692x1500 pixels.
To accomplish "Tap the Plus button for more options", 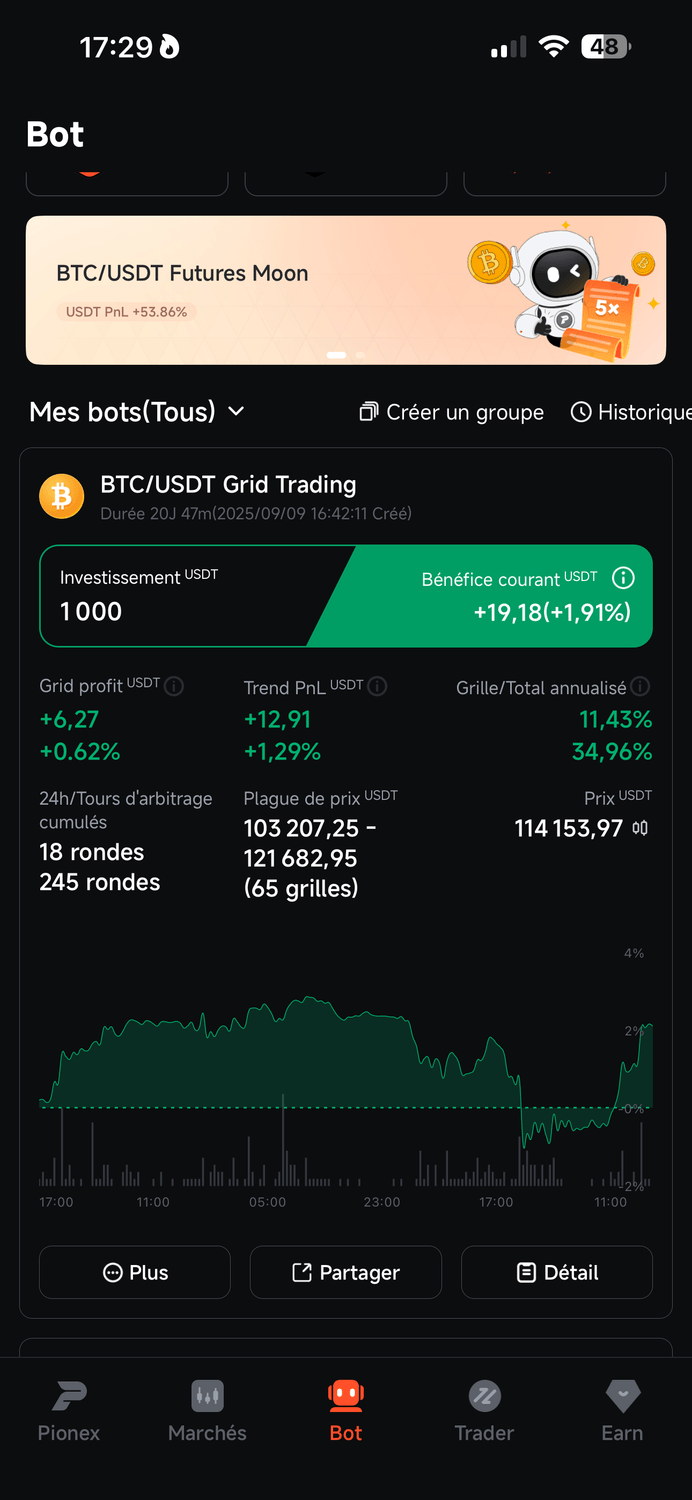I will pyautogui.click(x=135, y=1272).
